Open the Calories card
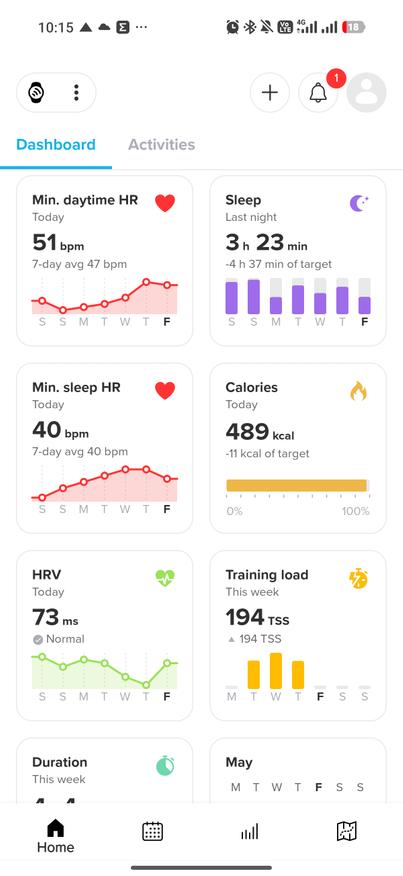 pos(298,448)
